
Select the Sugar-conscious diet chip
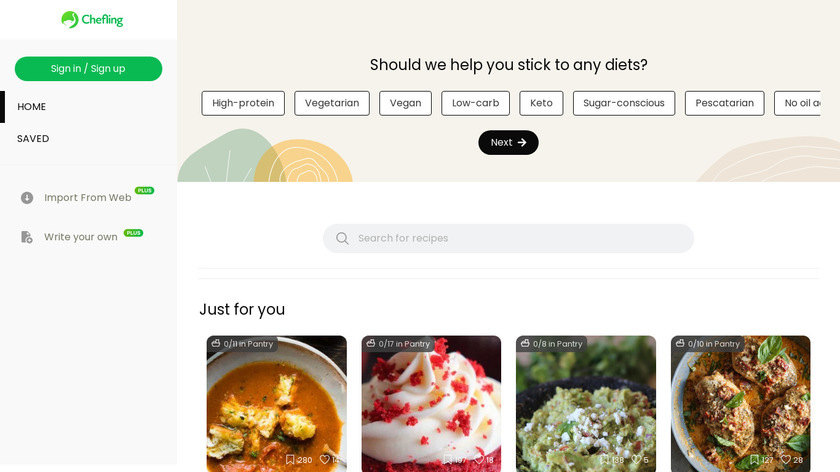pos(624,103)
